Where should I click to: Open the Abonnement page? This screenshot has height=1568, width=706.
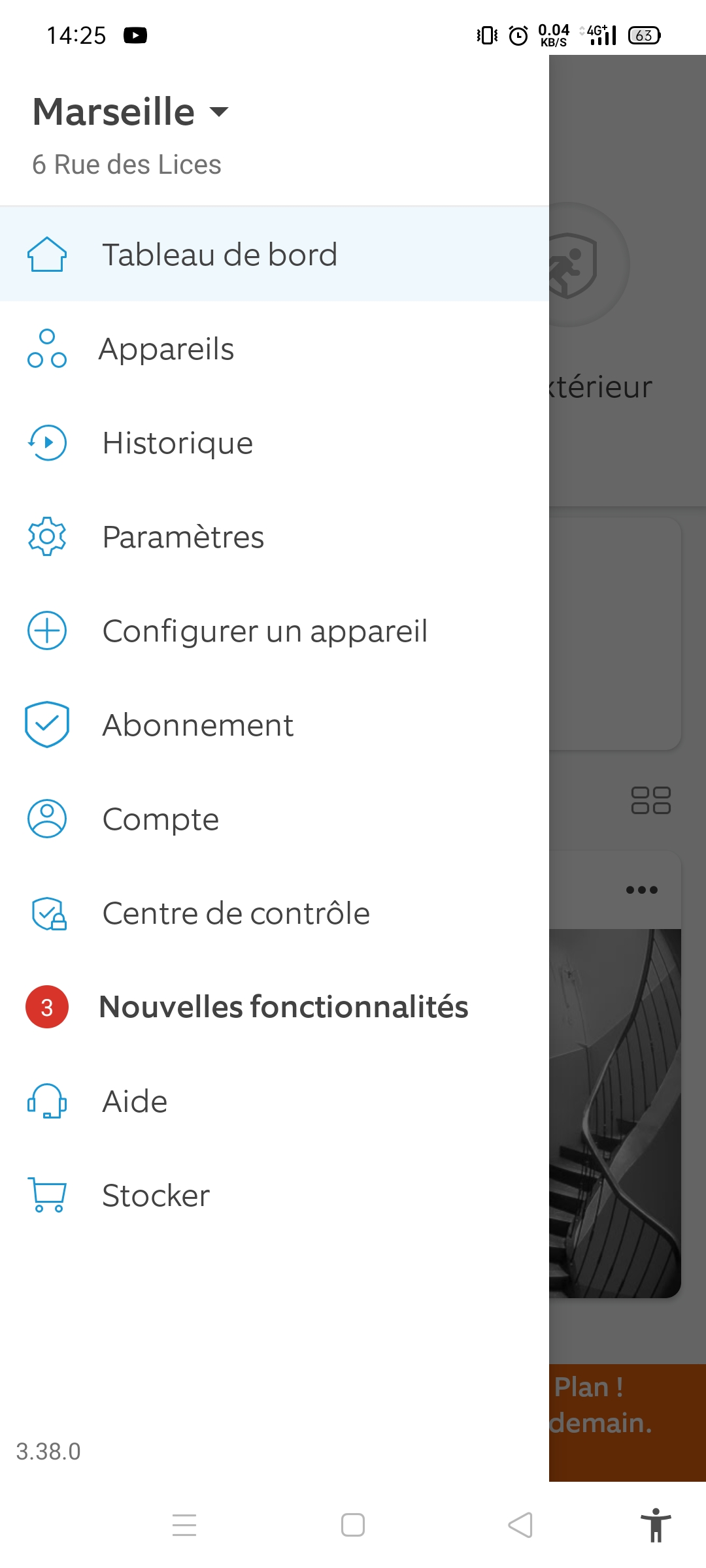pyautogui.click(x=275, y=725)
